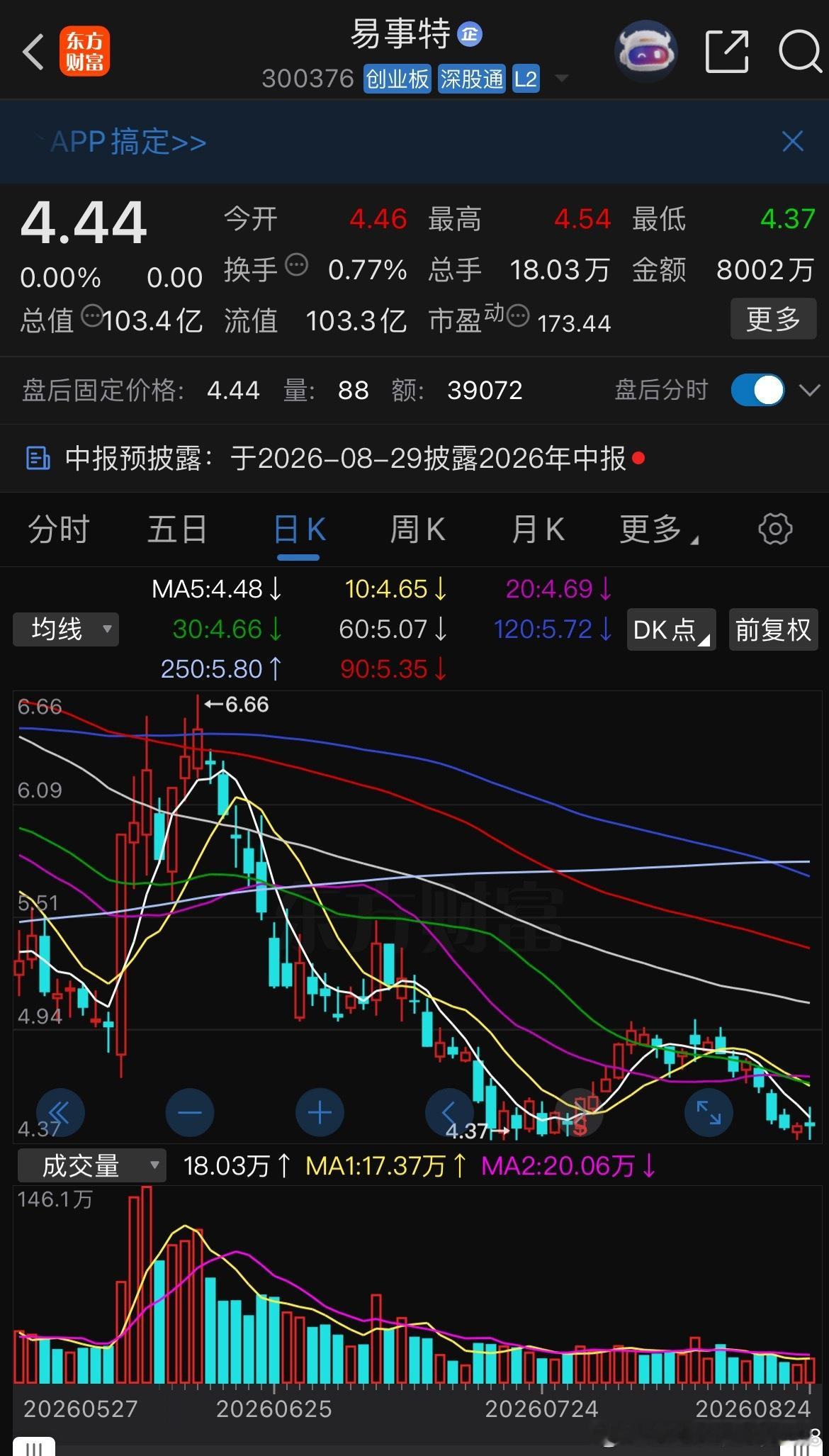Select the 周K chart tab
Viewport: 829px width, 1456px height.
pyautogui.click(x=417, y=530)
